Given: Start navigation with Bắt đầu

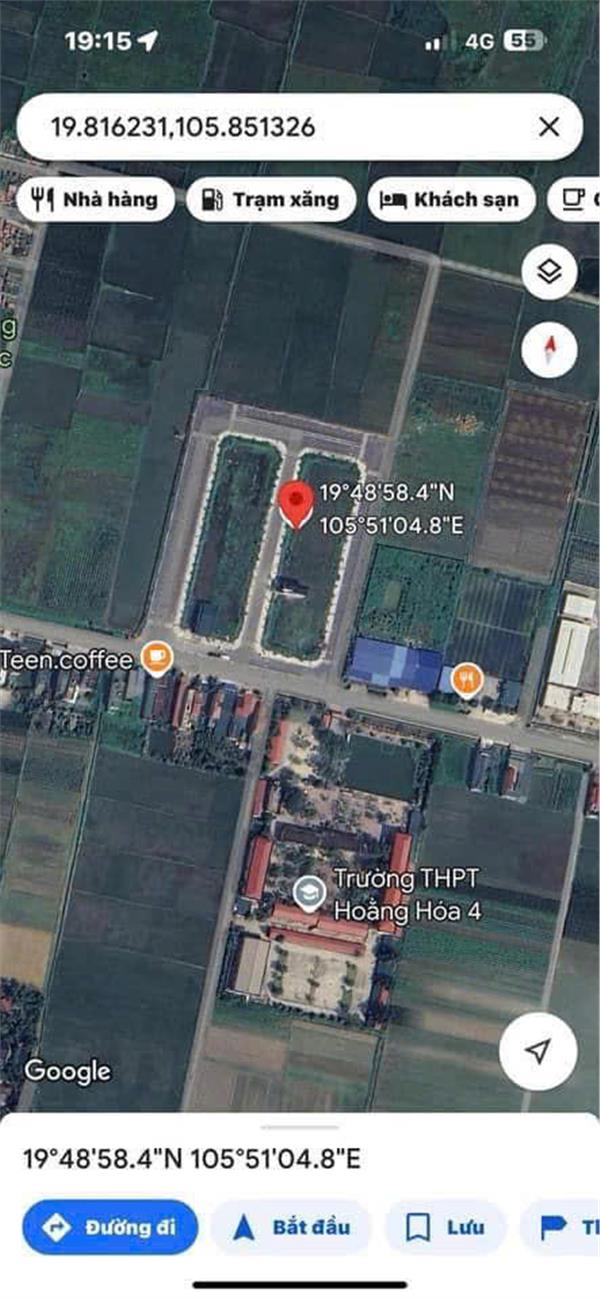Looking at the screenshot, I should pos(290,1227).
